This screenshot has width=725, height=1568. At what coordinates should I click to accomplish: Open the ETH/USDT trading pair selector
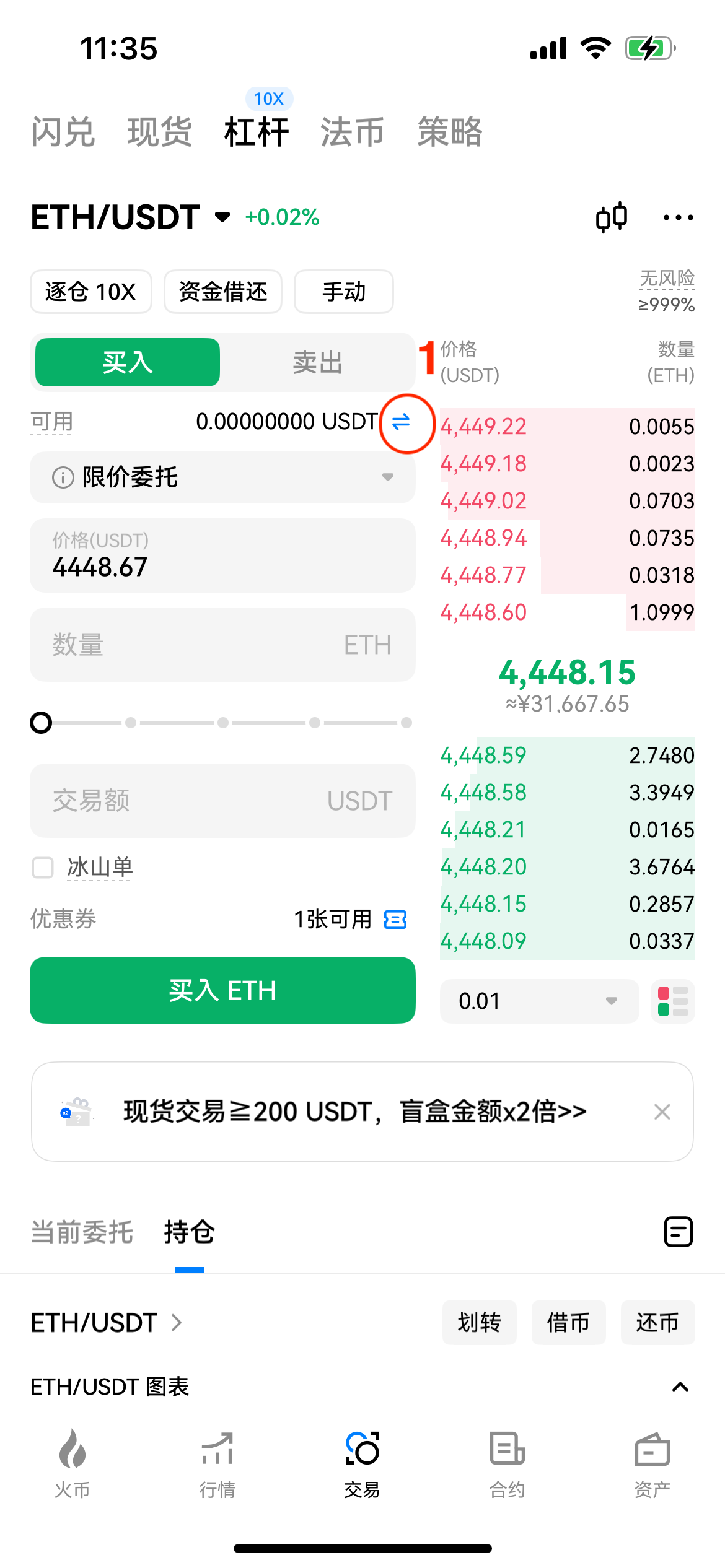[x=130, y=217]
